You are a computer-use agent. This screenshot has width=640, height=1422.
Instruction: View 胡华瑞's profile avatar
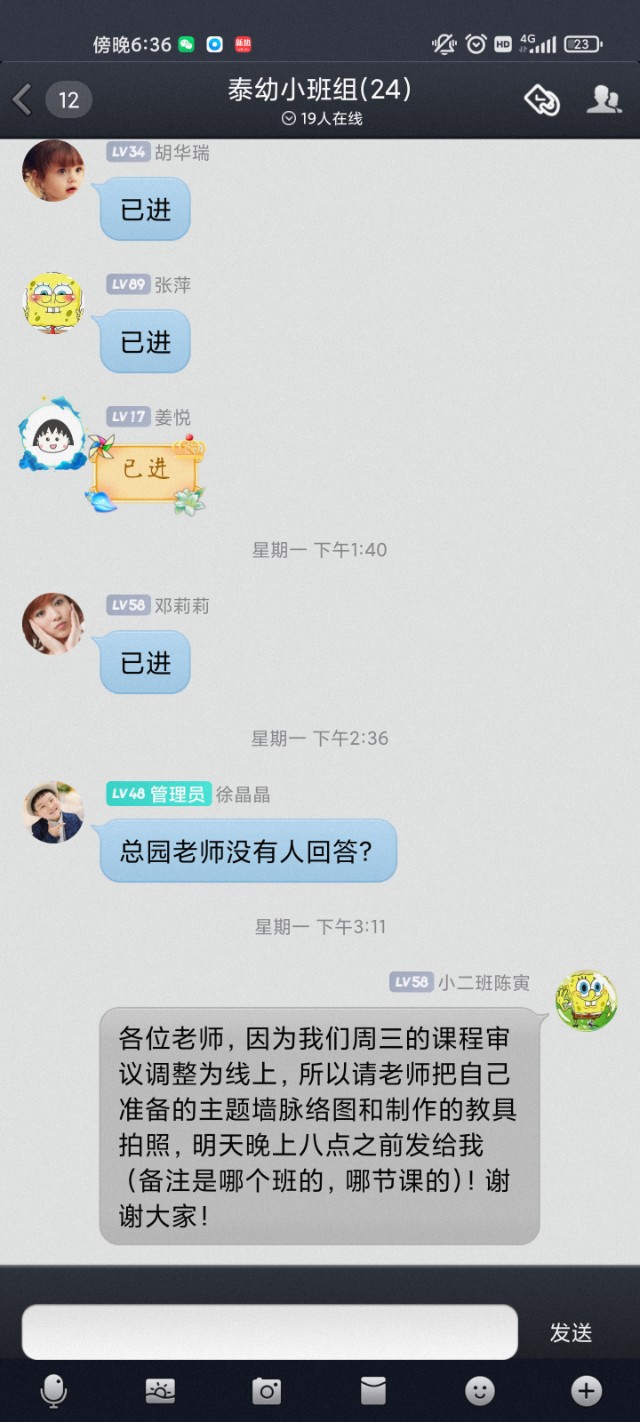pos(53,170)
